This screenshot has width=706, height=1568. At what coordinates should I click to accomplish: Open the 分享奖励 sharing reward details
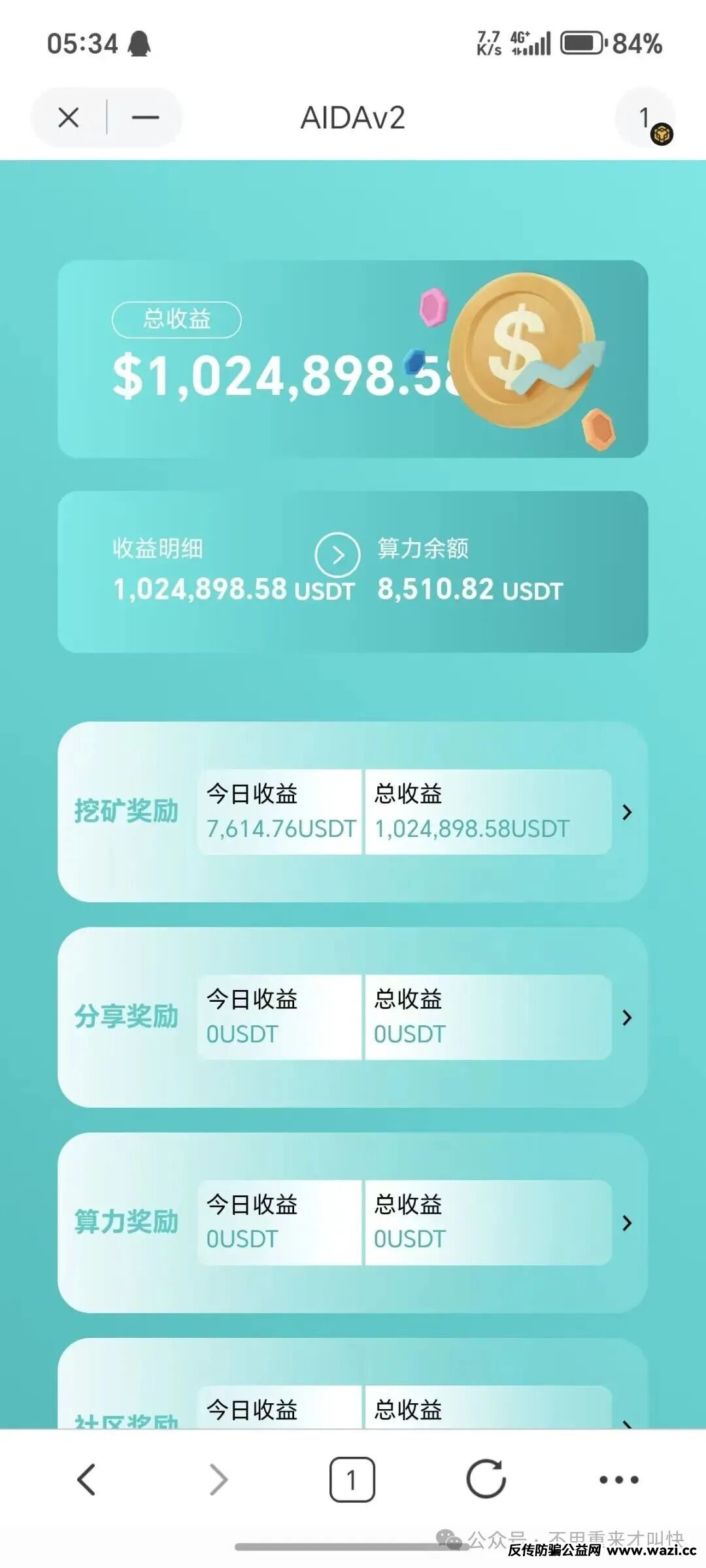pos(626,1017)
